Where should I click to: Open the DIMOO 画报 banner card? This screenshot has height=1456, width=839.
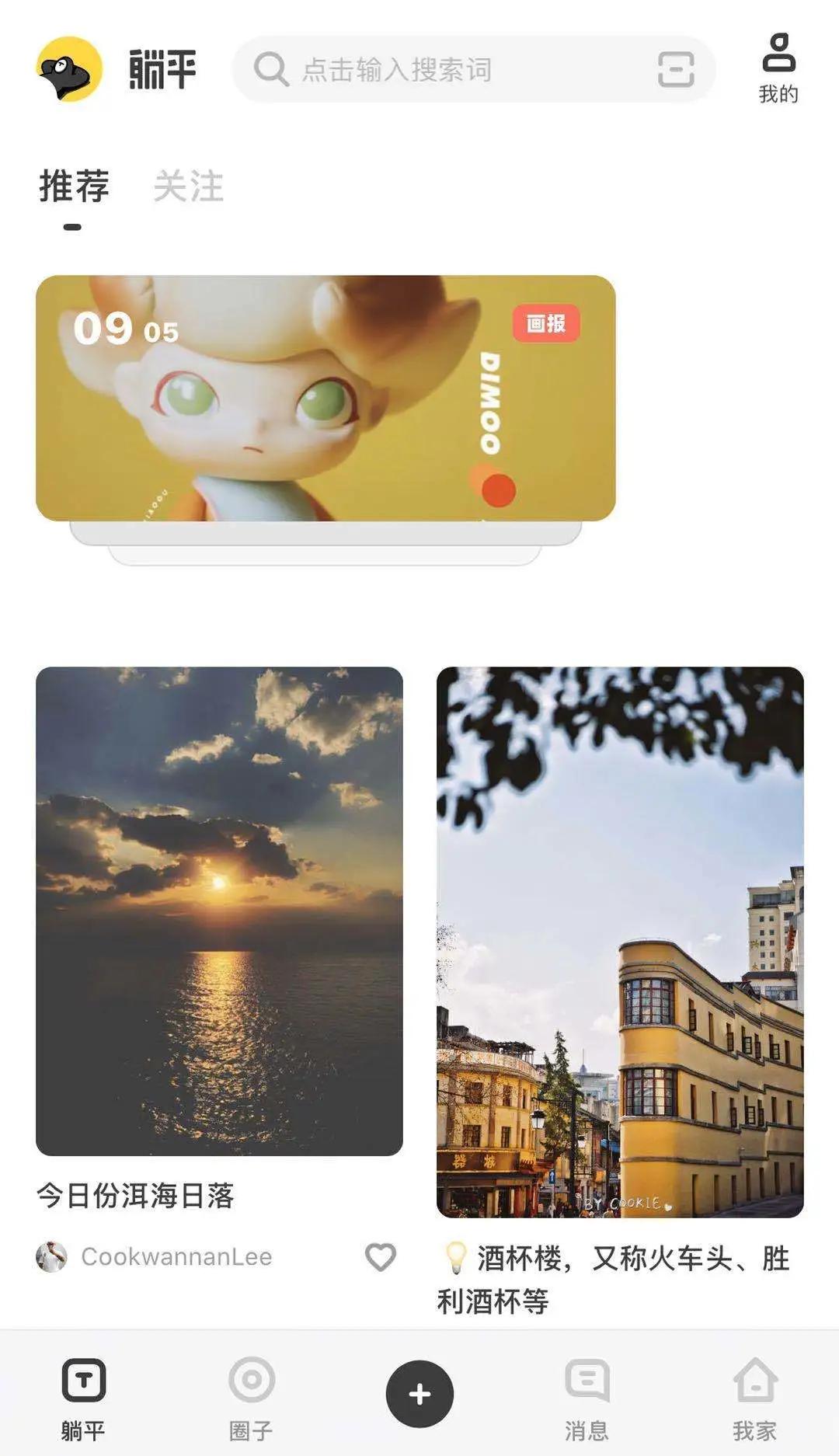tap(326, 398)
